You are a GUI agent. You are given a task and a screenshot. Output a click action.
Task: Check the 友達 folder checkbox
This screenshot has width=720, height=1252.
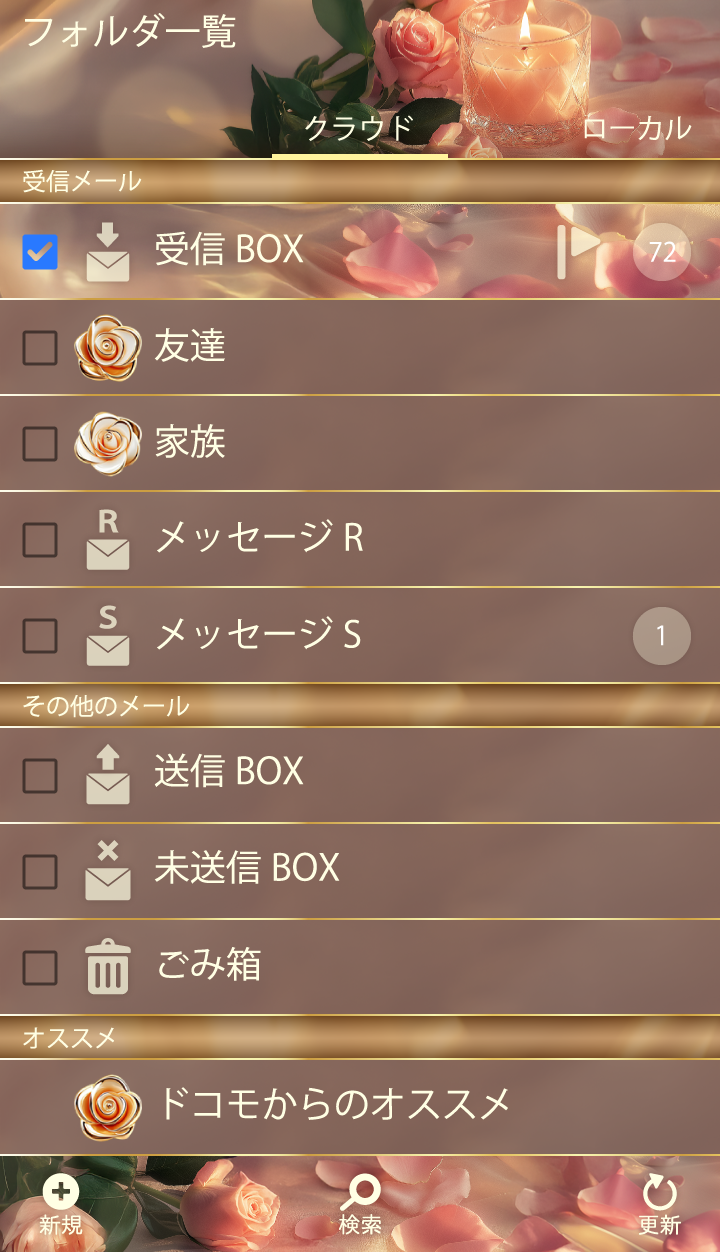(x=40, y=348)
